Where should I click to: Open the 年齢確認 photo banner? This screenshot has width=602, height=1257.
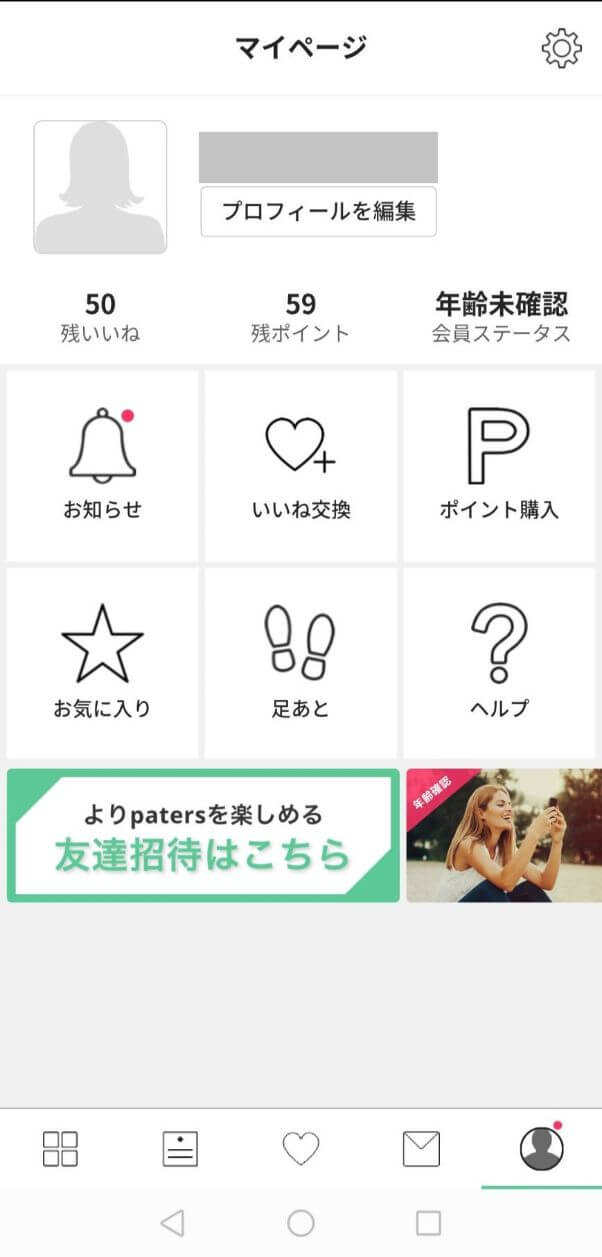pos(504,836)
